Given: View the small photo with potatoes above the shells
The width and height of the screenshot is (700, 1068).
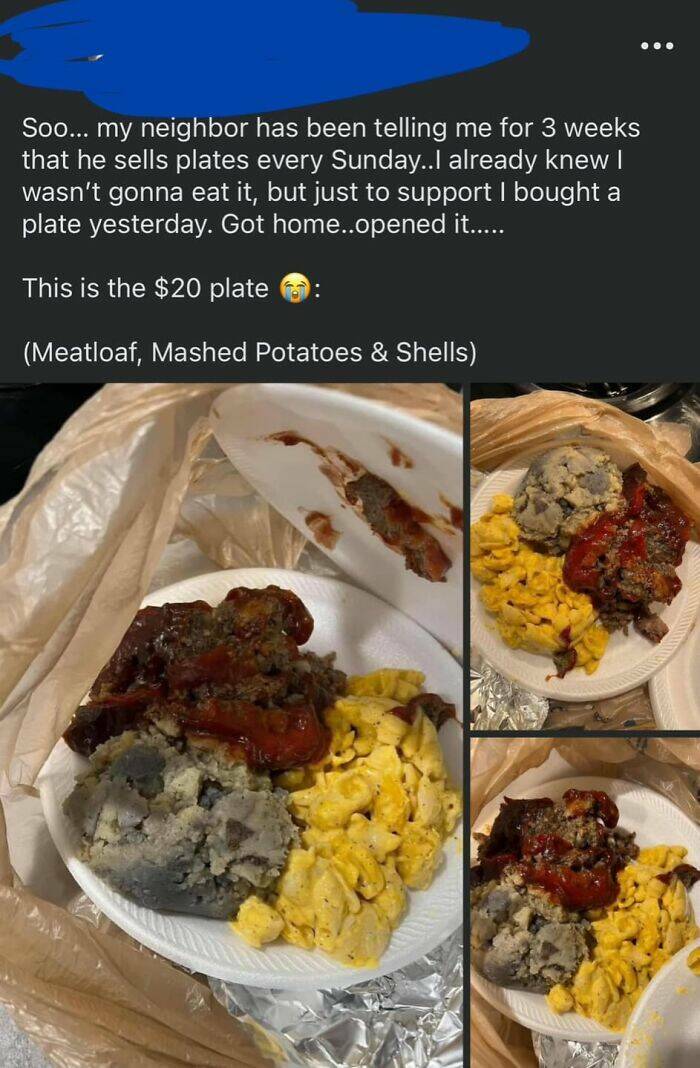Looking at the screenshot, I should tap(585, 557).
